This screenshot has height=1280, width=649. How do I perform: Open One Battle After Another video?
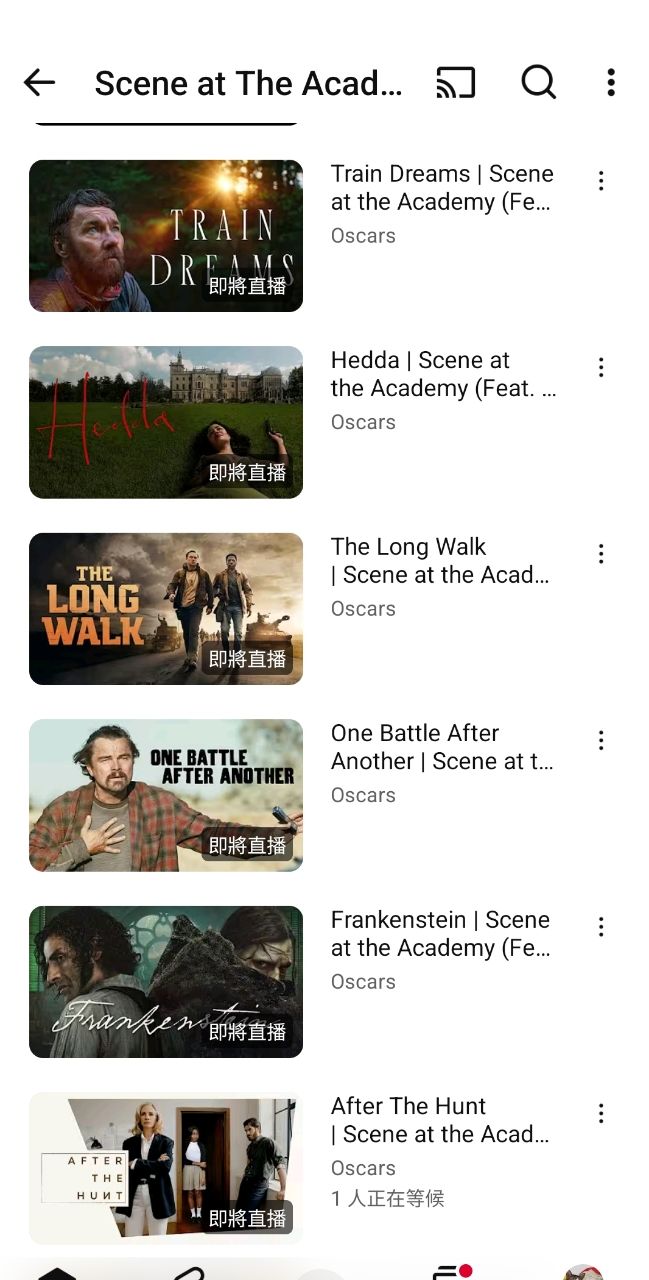coord(166,795)
